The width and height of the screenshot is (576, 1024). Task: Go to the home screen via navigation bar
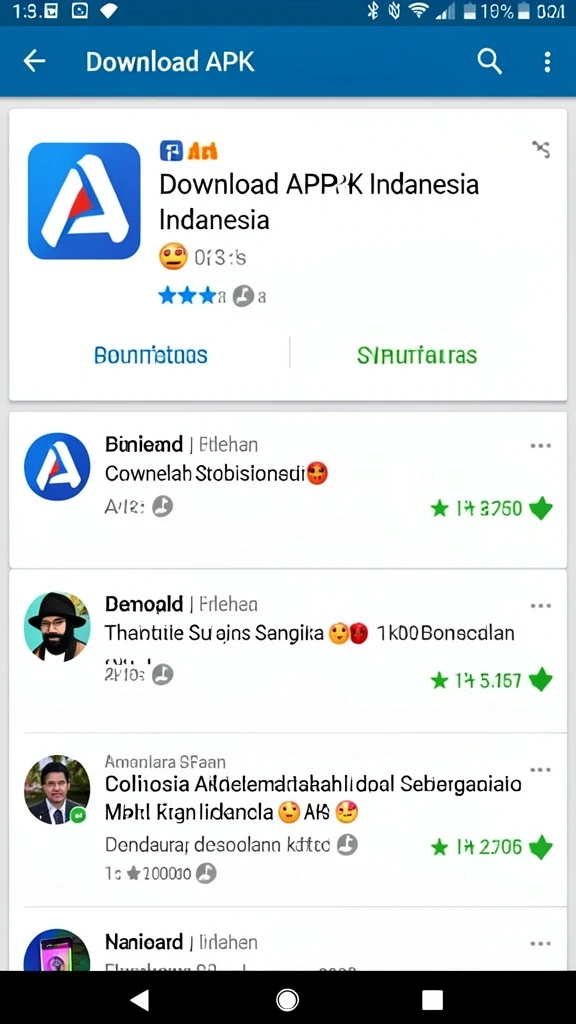click(x=287, y=999)
